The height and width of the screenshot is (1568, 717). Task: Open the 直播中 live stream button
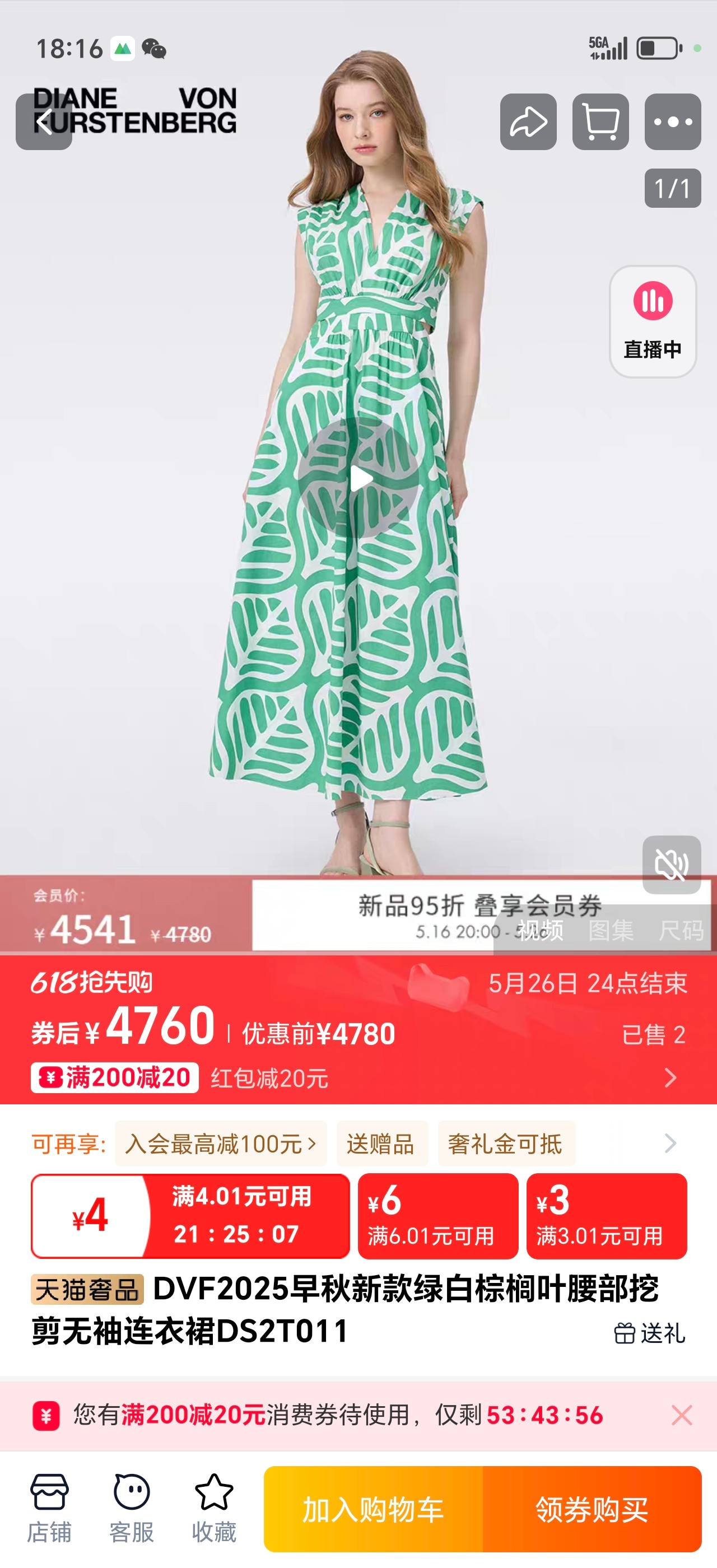(x=653, y=321)
